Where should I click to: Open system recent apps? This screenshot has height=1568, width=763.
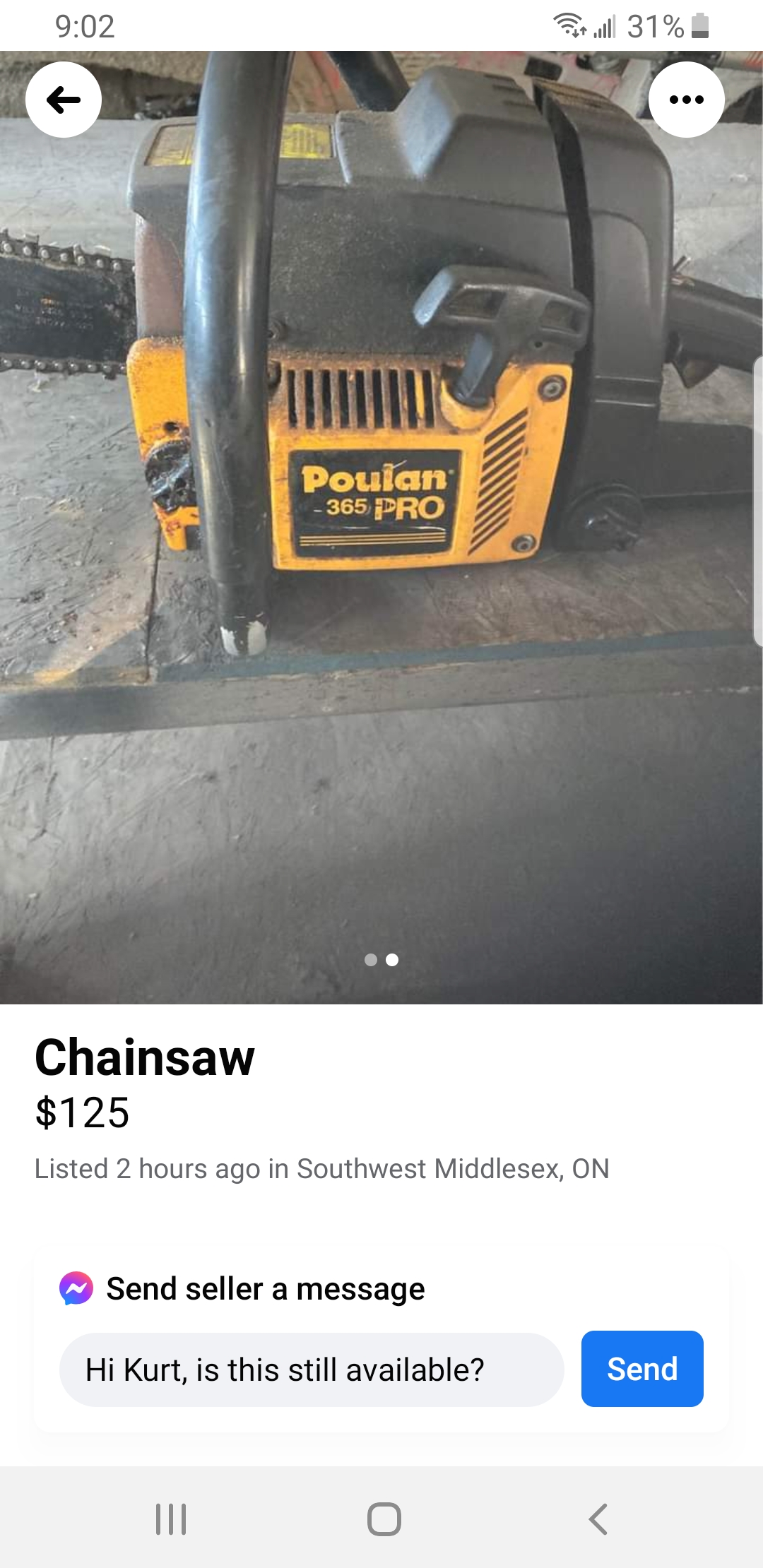pyautogui.click(x=171, y=1519)
